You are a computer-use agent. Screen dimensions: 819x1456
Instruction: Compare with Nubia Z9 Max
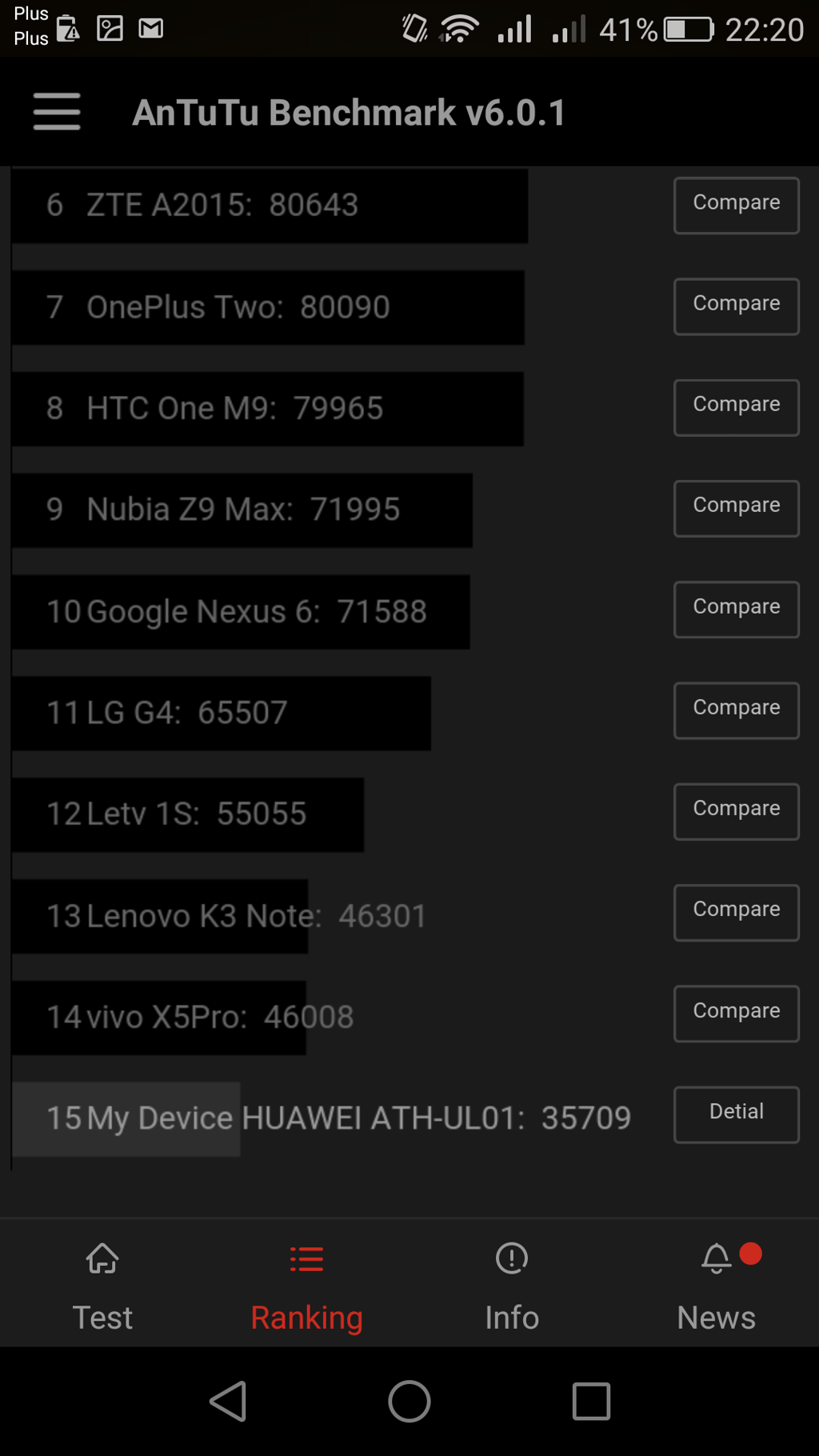736,508
